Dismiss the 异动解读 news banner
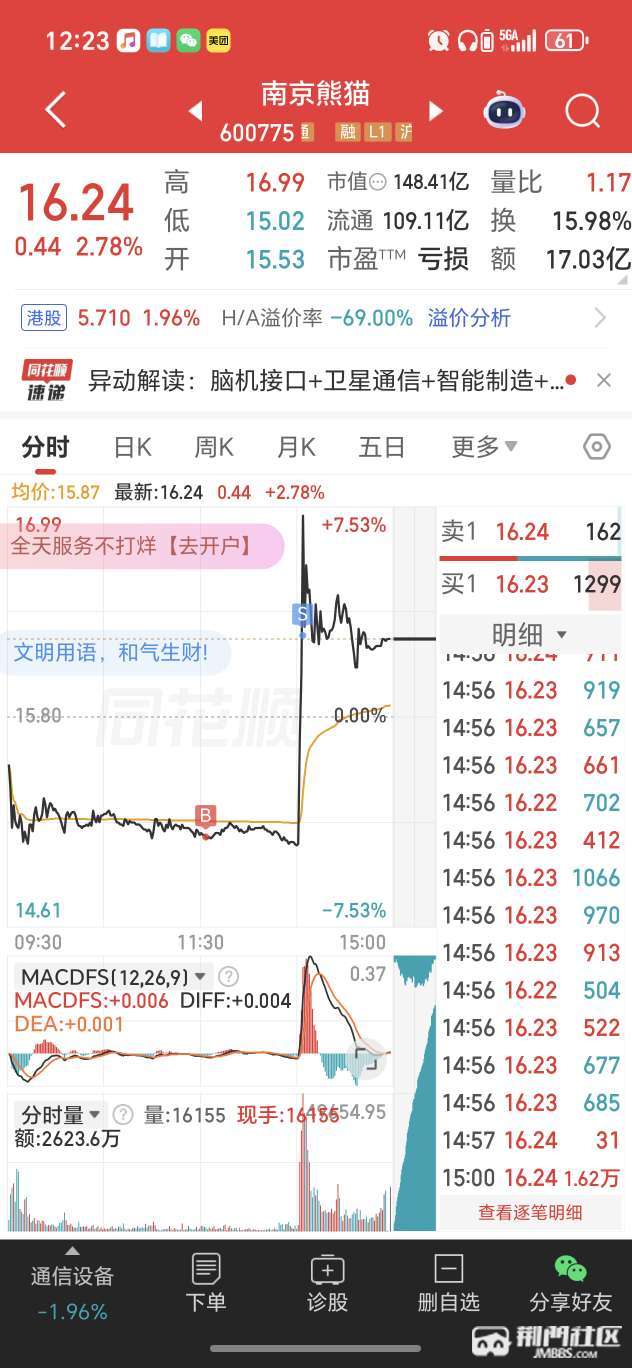632x1368 pixels. pos(603,380)
